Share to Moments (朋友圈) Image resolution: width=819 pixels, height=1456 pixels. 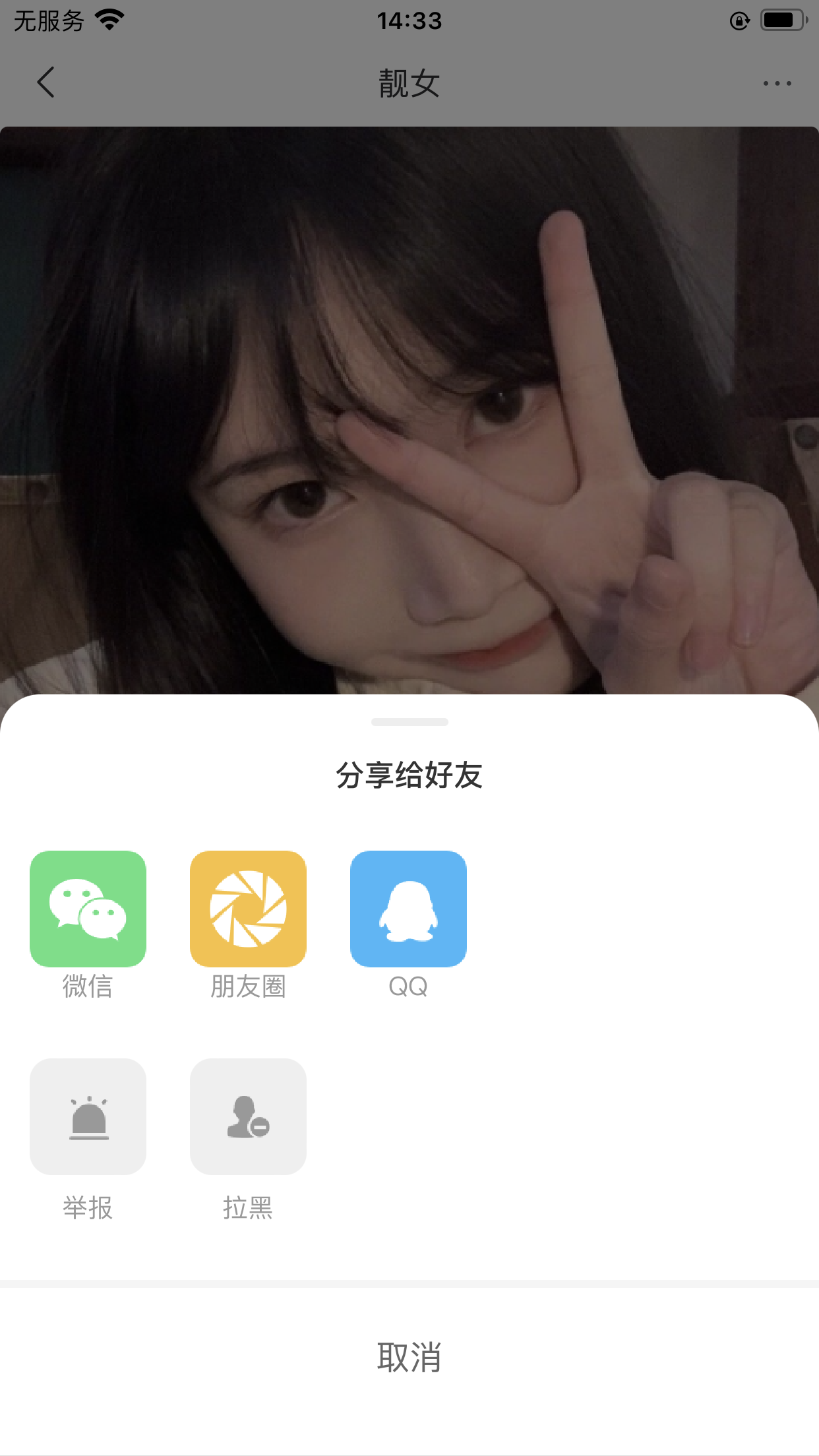[248, 909]
